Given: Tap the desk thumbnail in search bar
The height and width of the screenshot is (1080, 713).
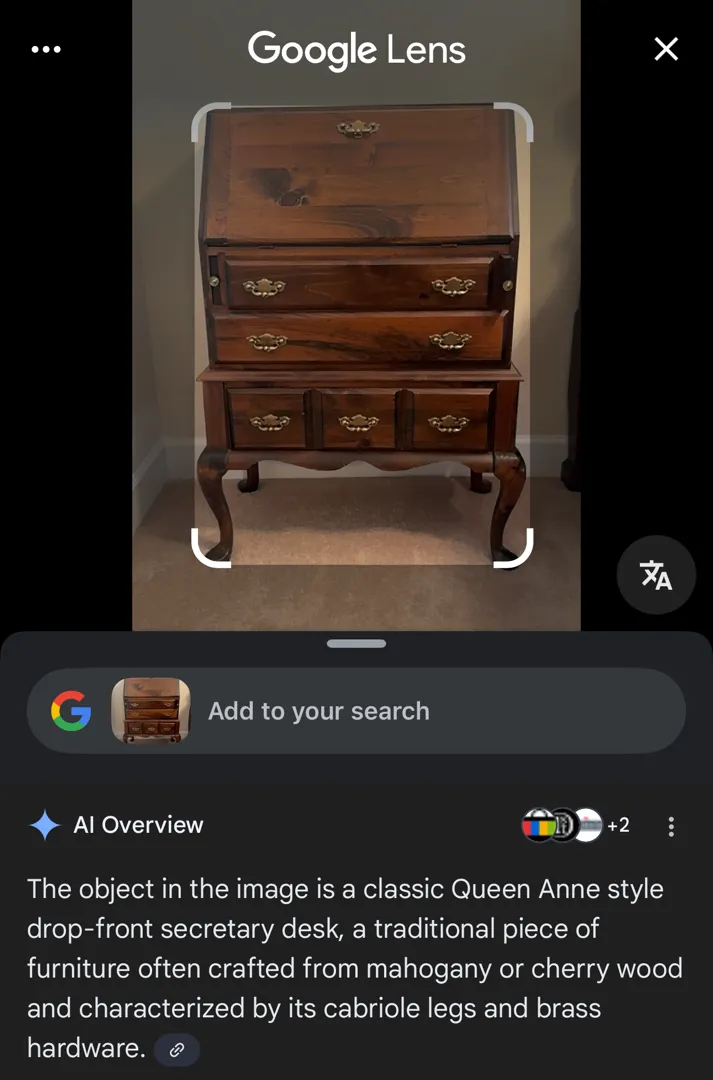Looking at the screenshot, I should click(x=150, y=711).
